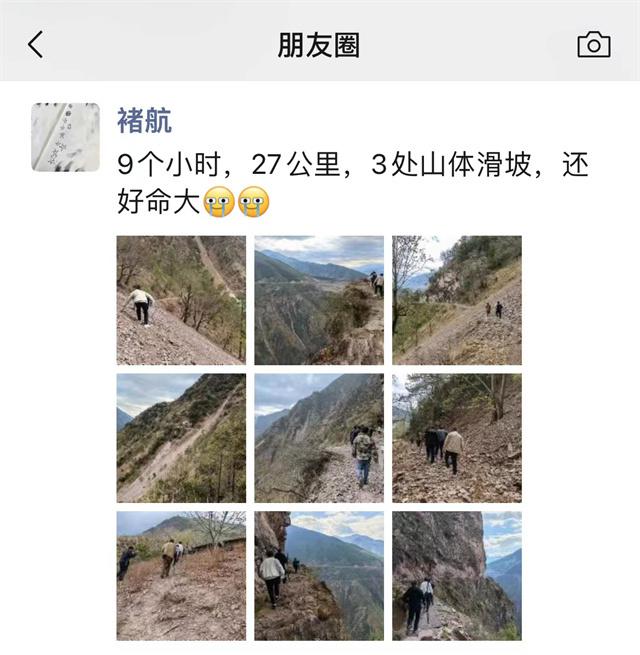Open 褚航's profile picture
Screen dimensions: 640x655
coord(65,137)
